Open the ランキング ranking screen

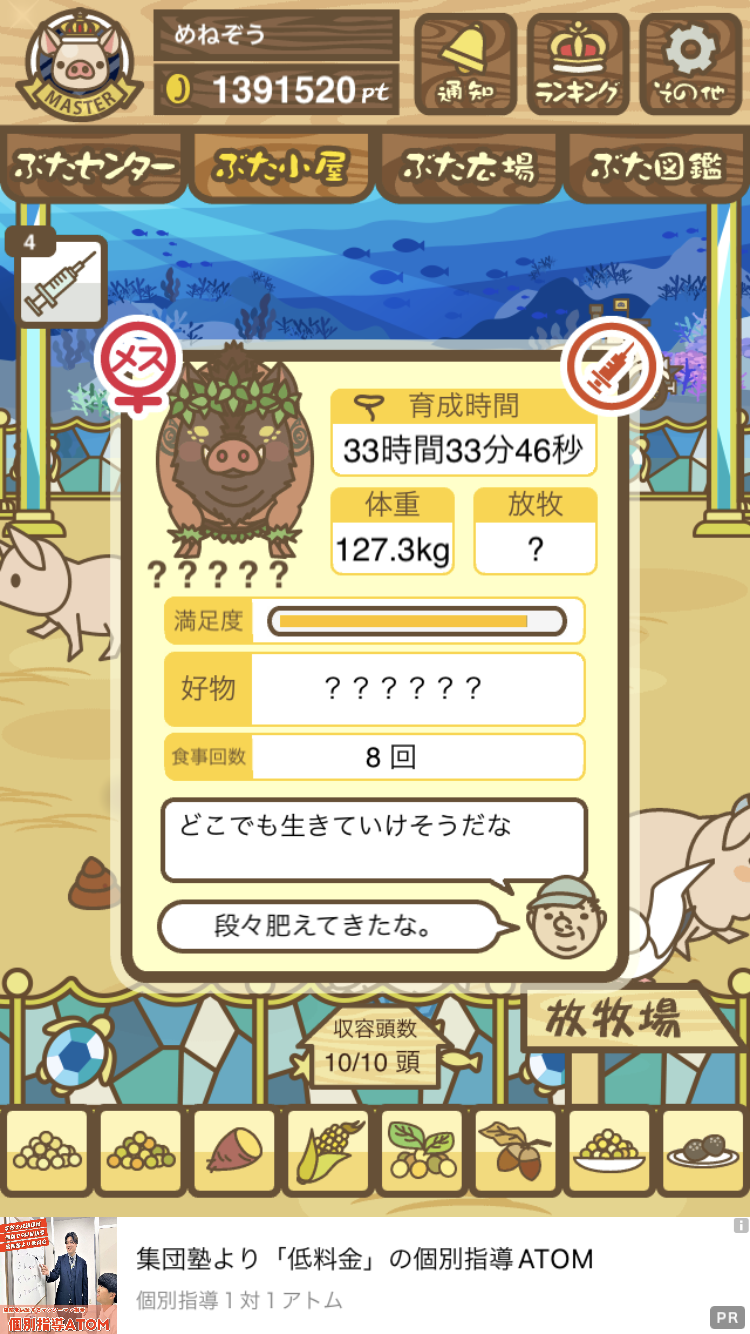(x=578, y=64)
